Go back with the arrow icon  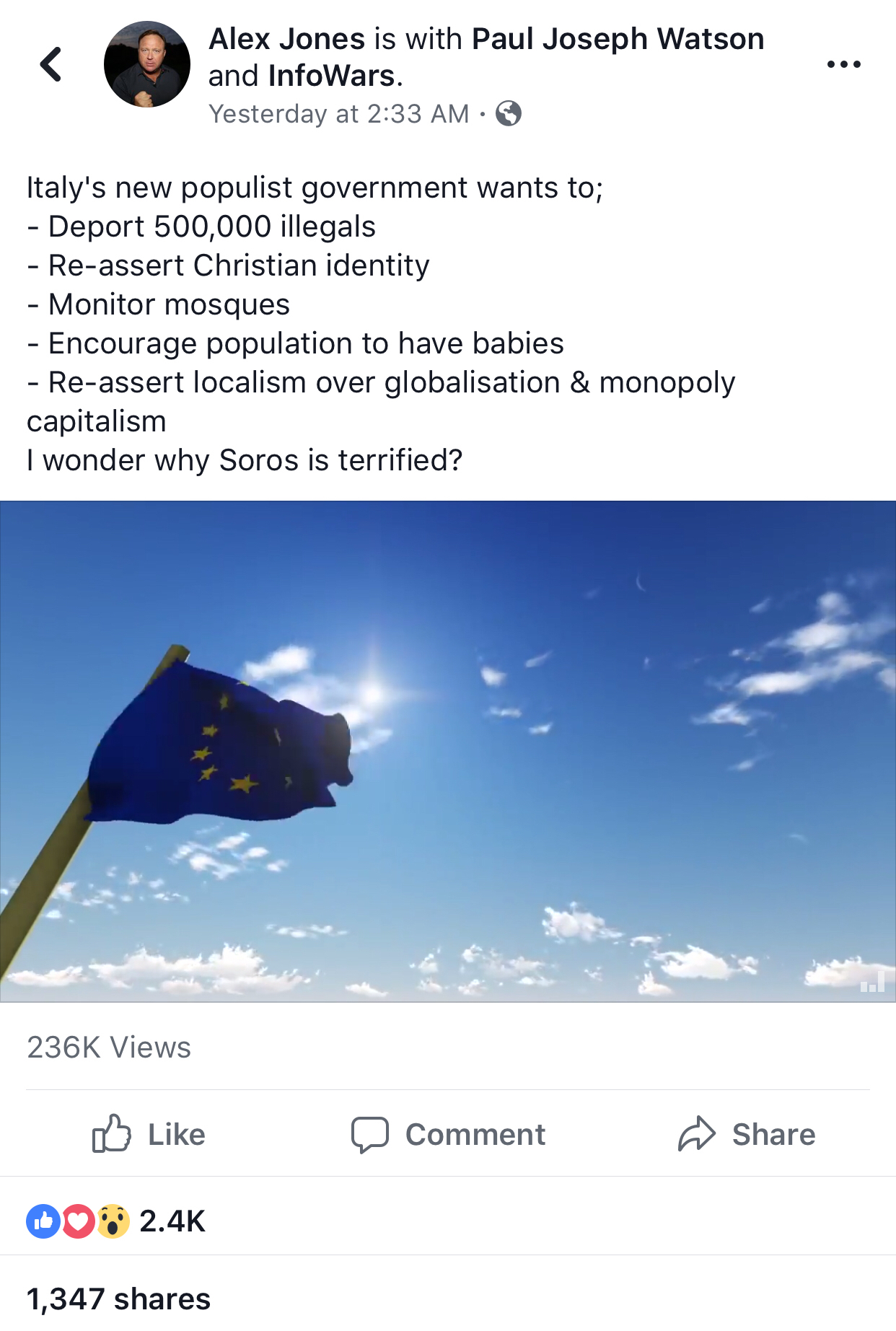(x=50, y=64)
